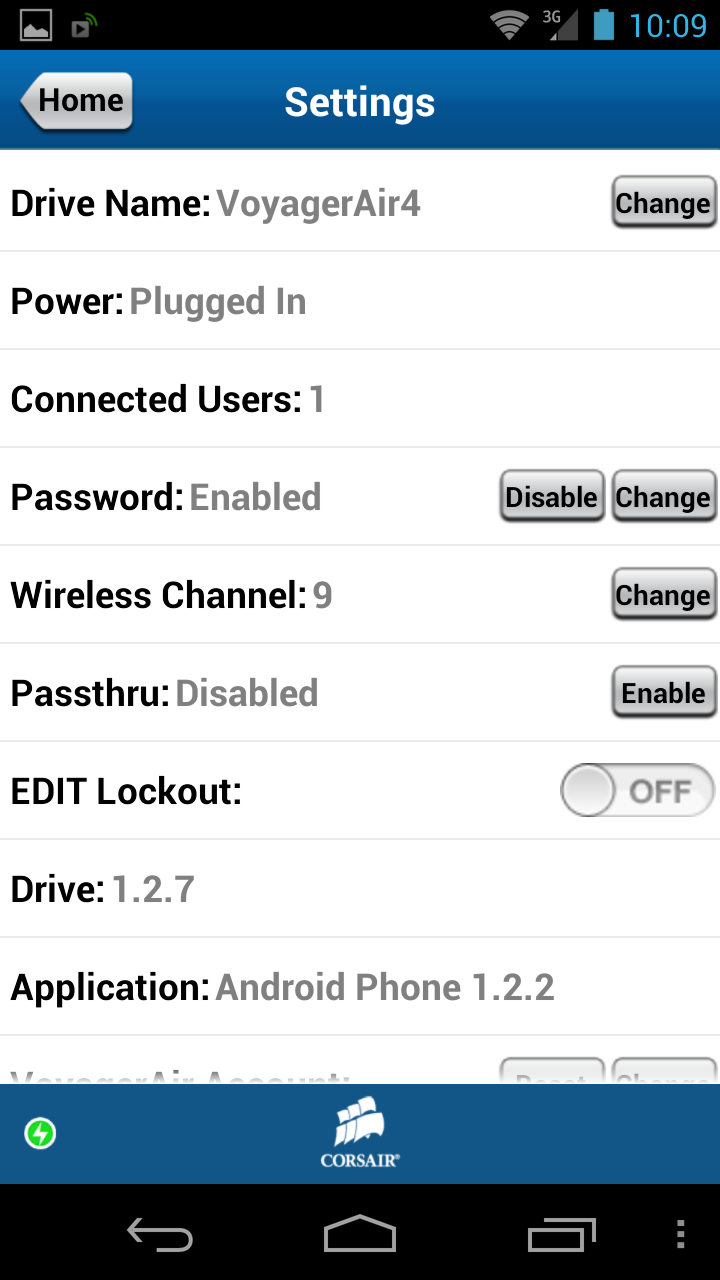
Task: Open Android overflow menu dots
Action: 680,1234
